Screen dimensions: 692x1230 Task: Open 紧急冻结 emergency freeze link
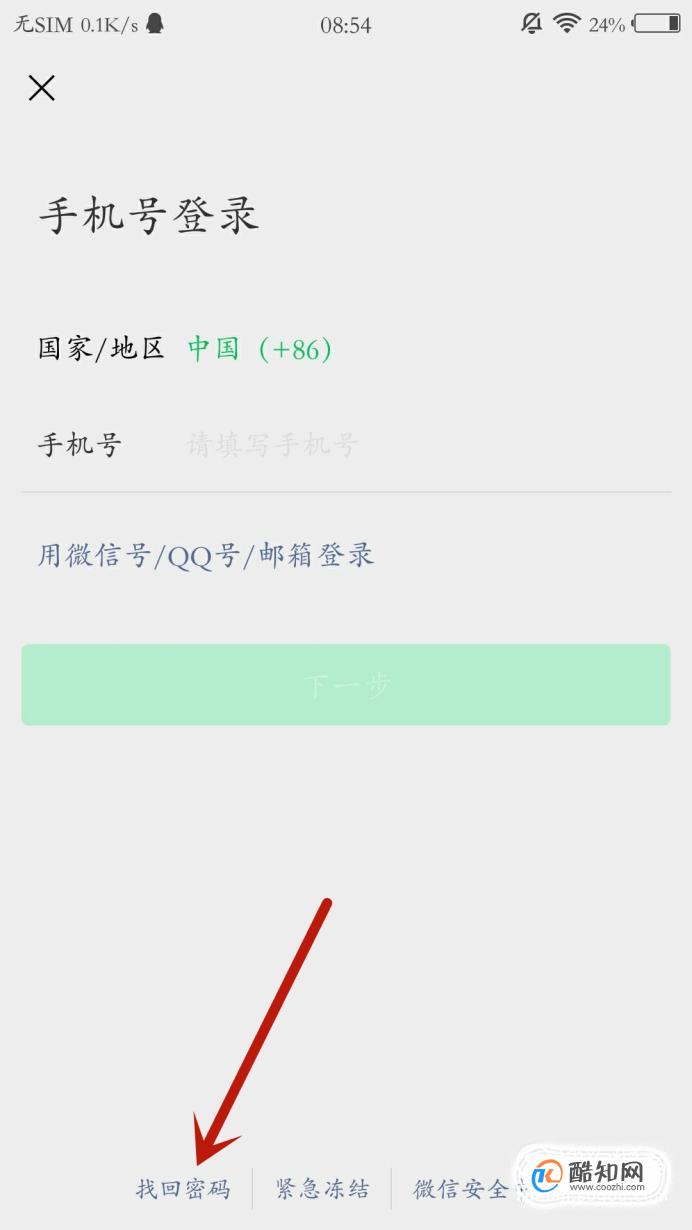pos(323,1189)
